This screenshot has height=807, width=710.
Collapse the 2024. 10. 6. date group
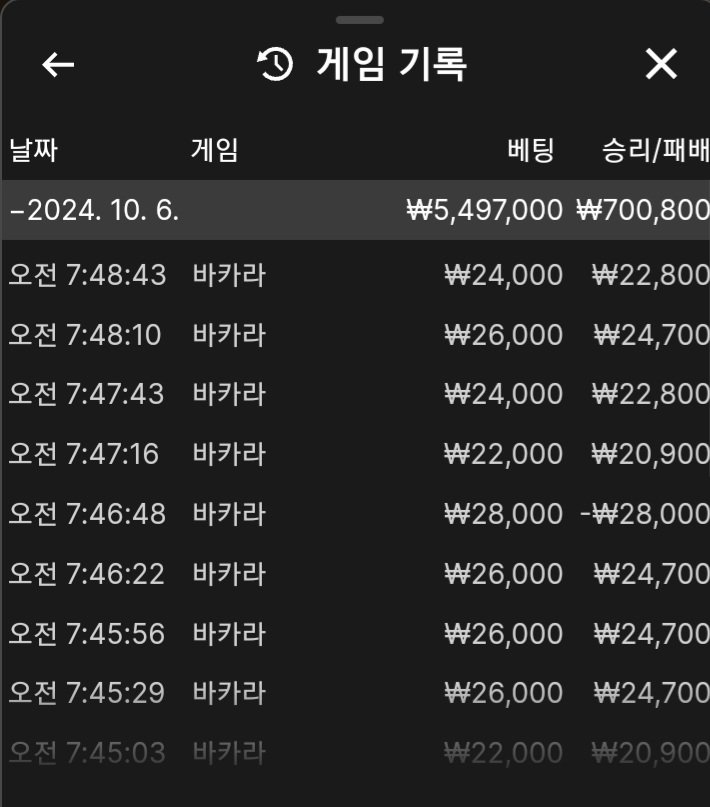(x=95, y=210)
